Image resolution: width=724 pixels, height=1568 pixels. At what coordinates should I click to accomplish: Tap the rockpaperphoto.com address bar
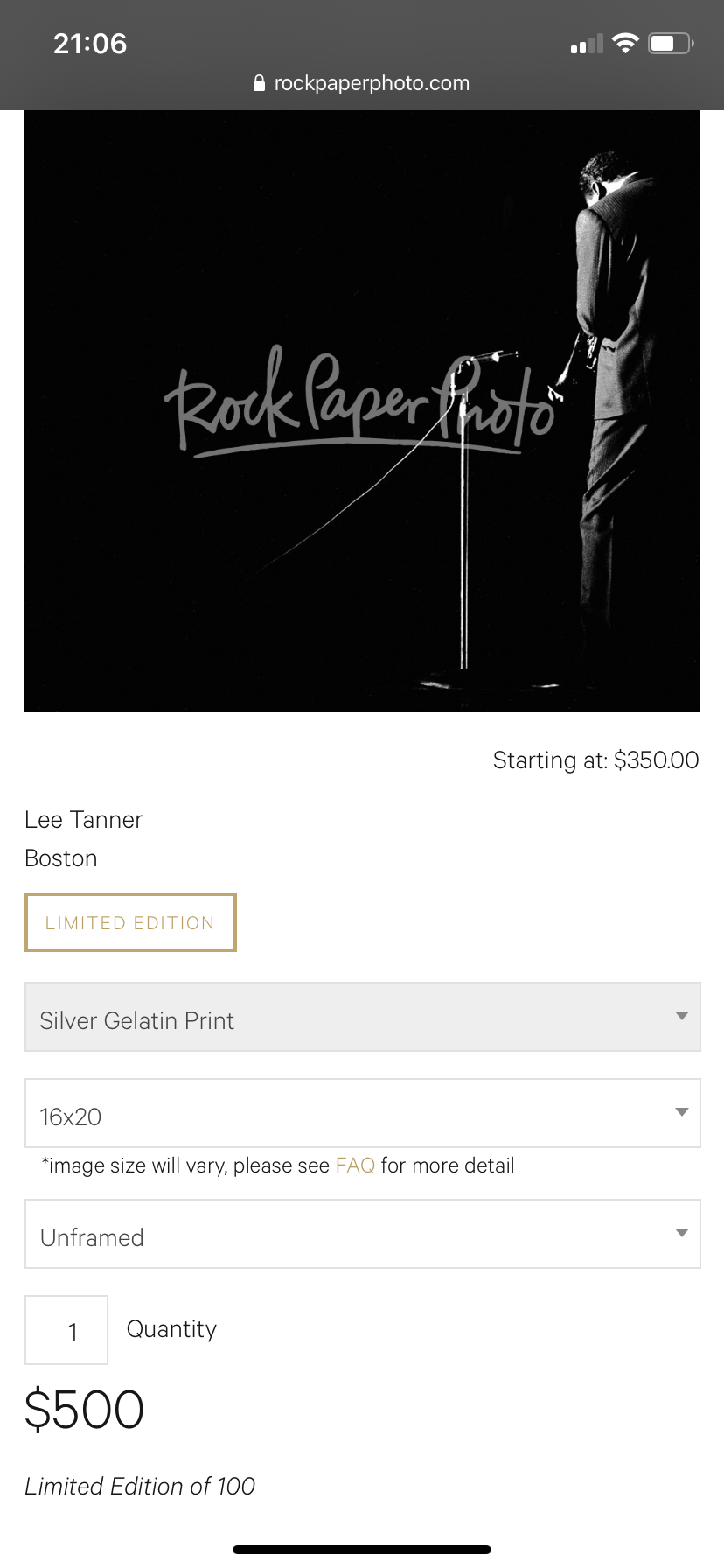tap(362, 83)
